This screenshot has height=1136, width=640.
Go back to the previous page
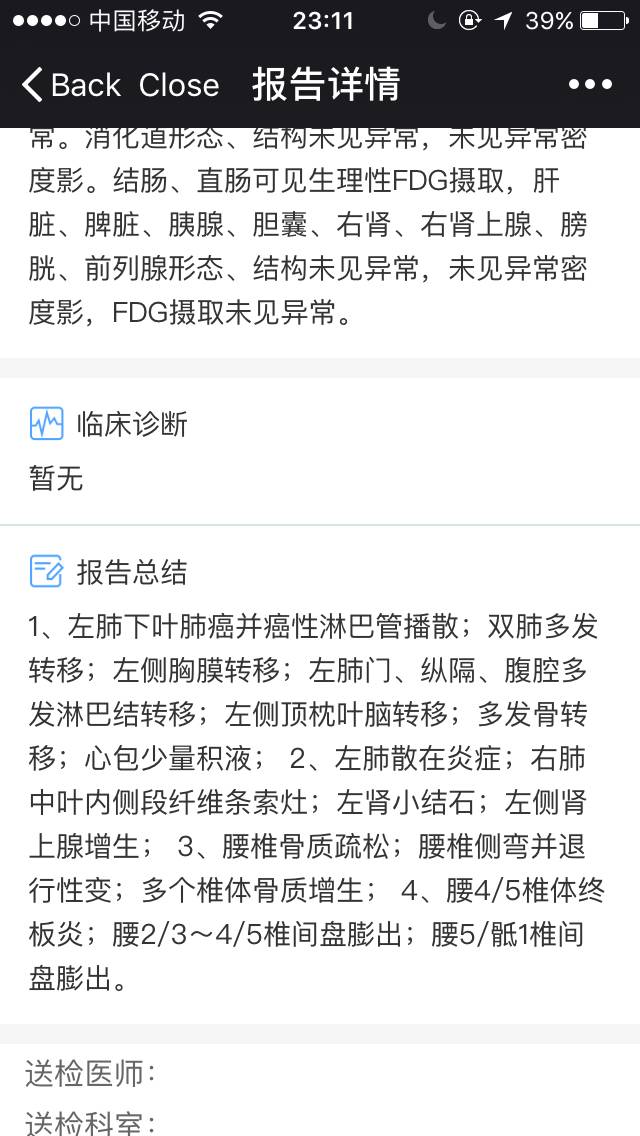[x=70, y=85]
